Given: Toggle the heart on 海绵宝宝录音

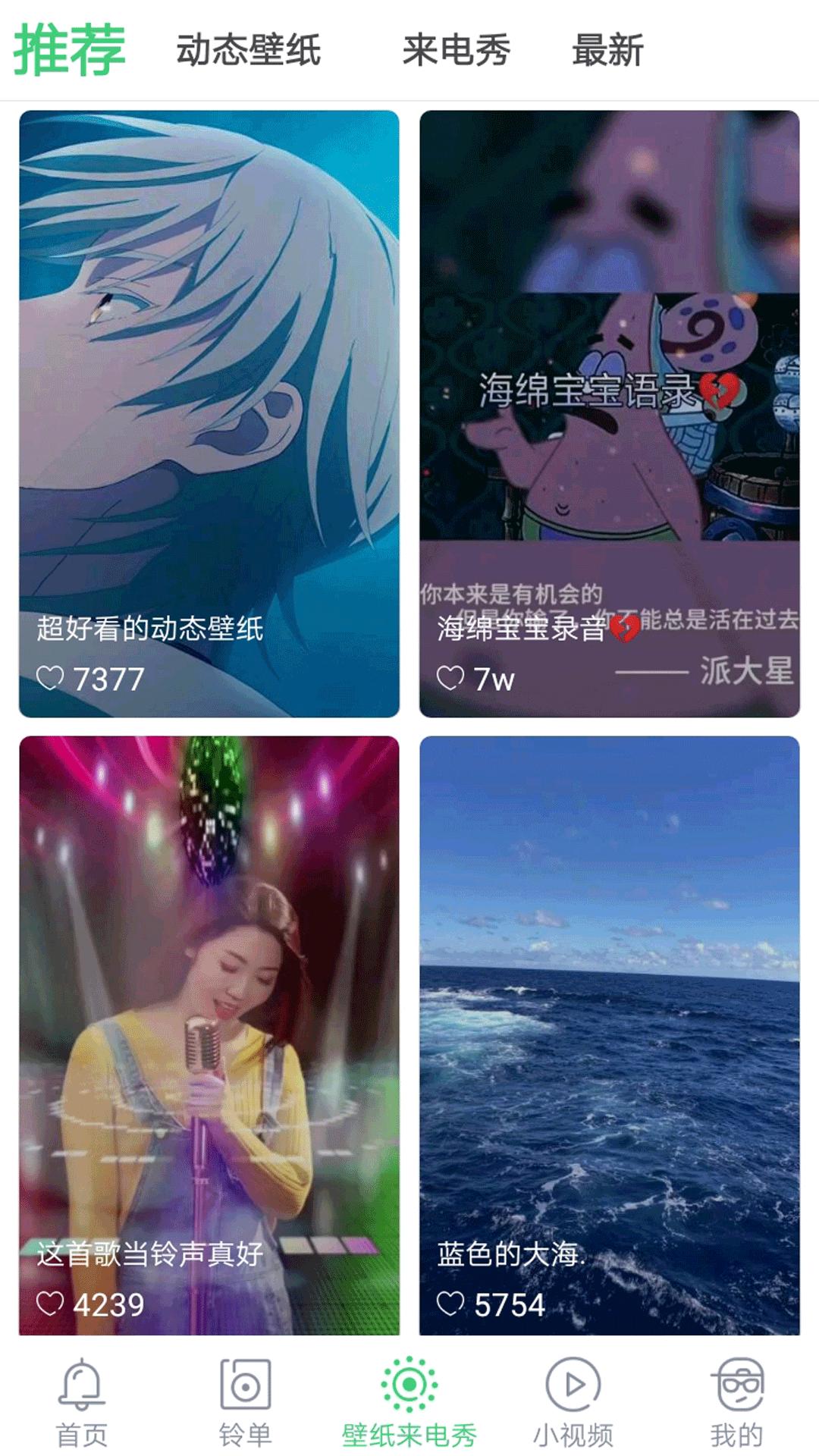Looking at the screenshot, I should tap(452, 677).
